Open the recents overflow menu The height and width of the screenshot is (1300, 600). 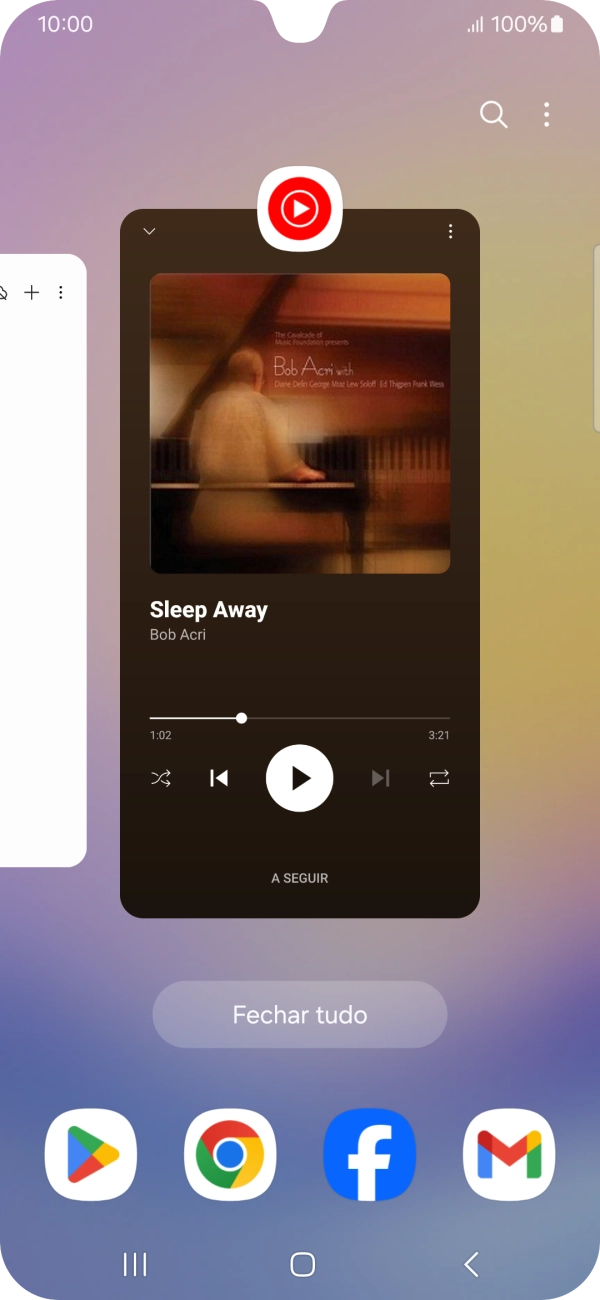(546, 115)
